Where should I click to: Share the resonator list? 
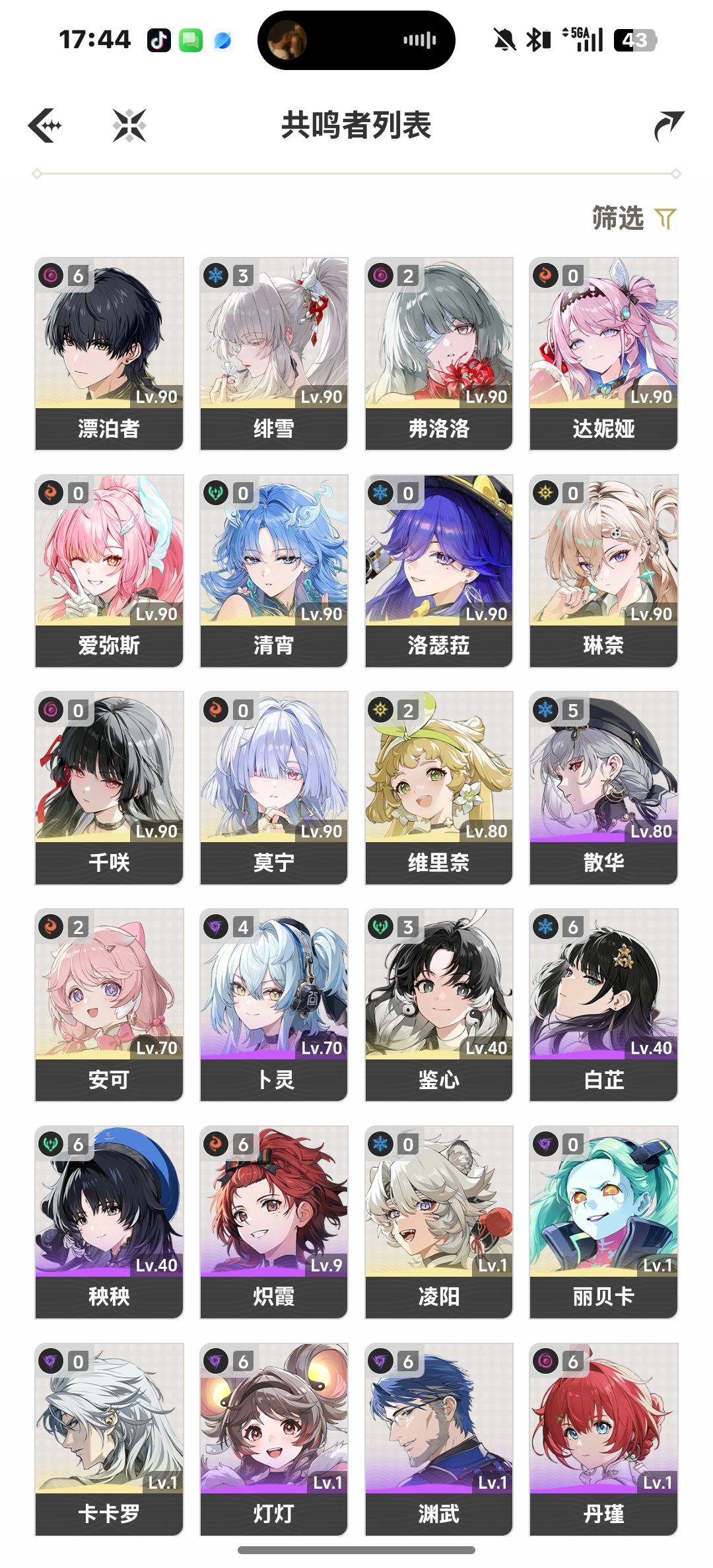pos(668,125)
